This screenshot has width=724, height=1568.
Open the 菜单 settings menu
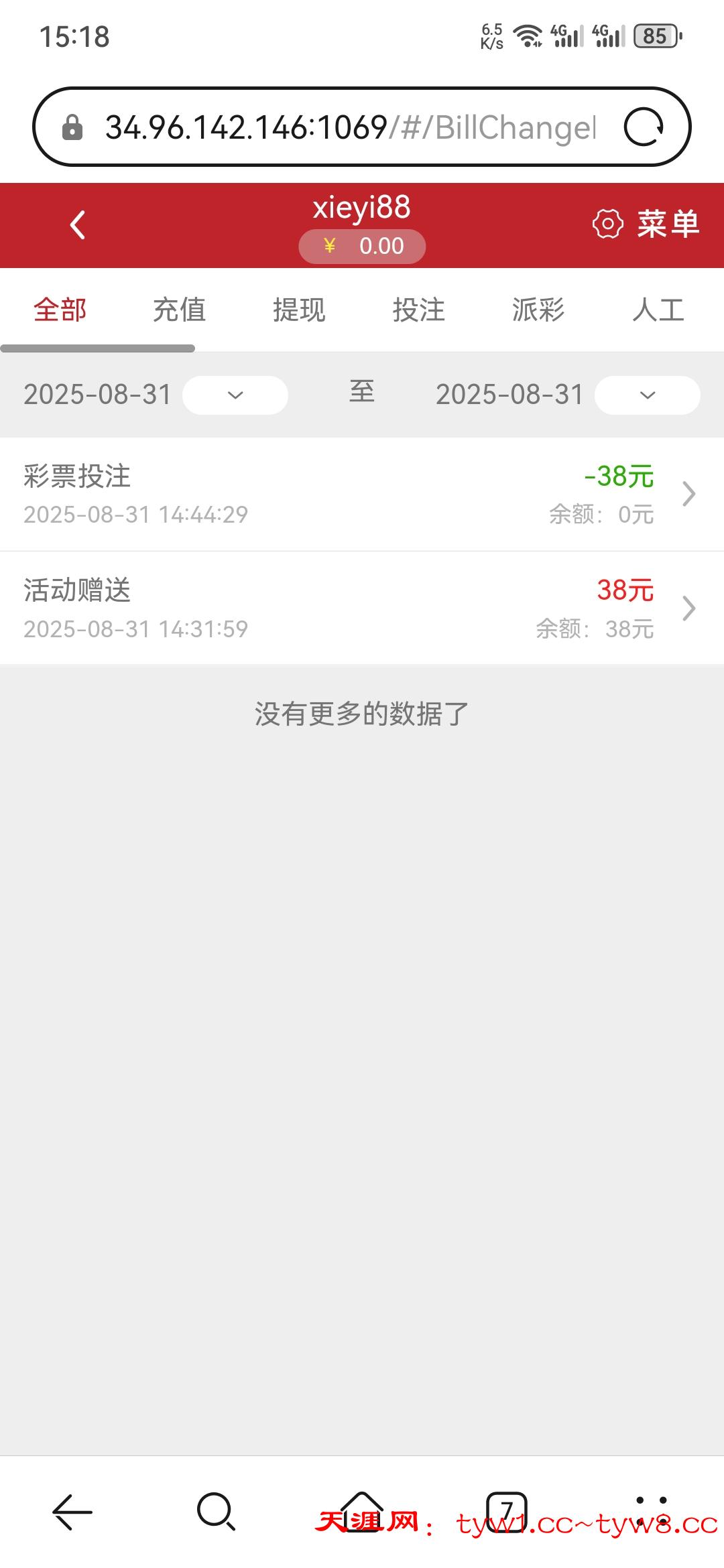pyautogui.click(x=646, y=224)
